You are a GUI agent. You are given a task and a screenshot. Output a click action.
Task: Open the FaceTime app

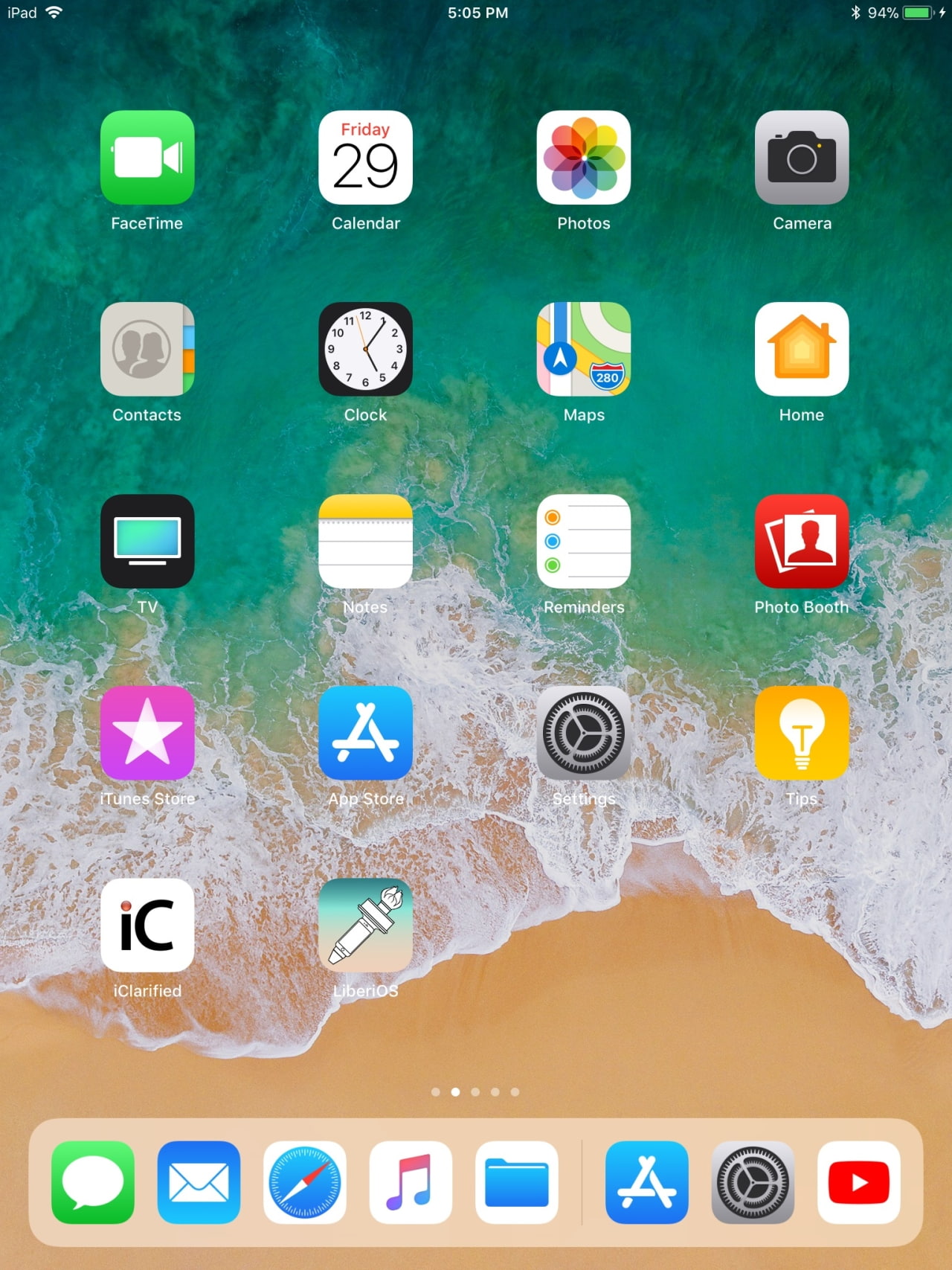pyautogui.click(x=147, y=158)
